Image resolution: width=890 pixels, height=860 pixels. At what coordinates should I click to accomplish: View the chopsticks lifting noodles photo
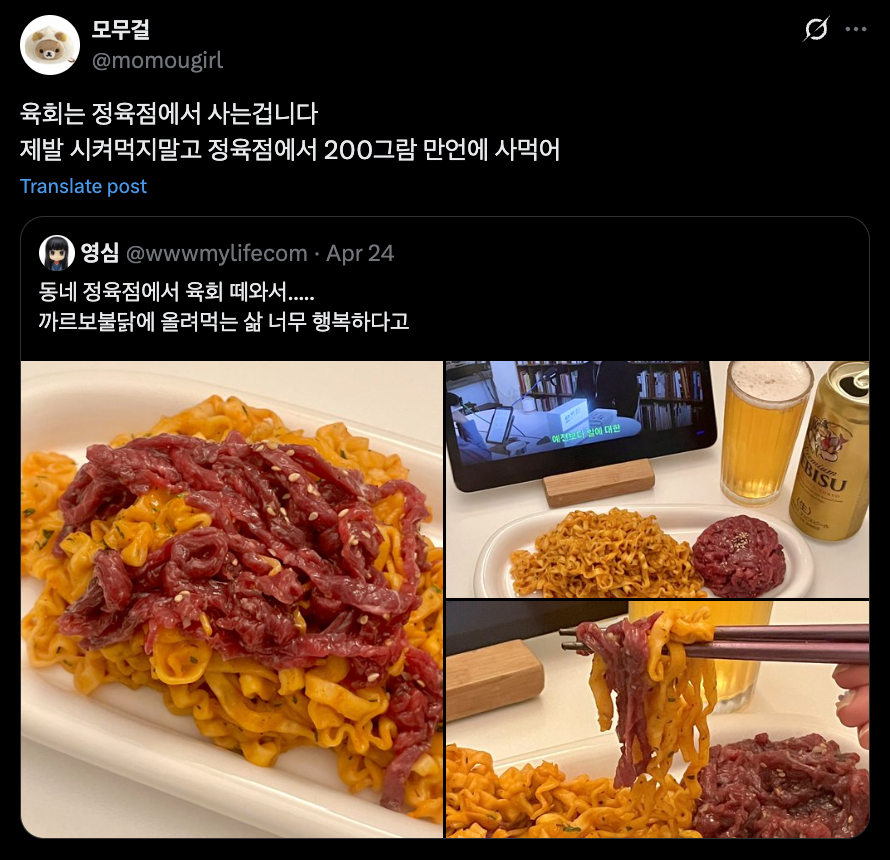pos(657,719)
